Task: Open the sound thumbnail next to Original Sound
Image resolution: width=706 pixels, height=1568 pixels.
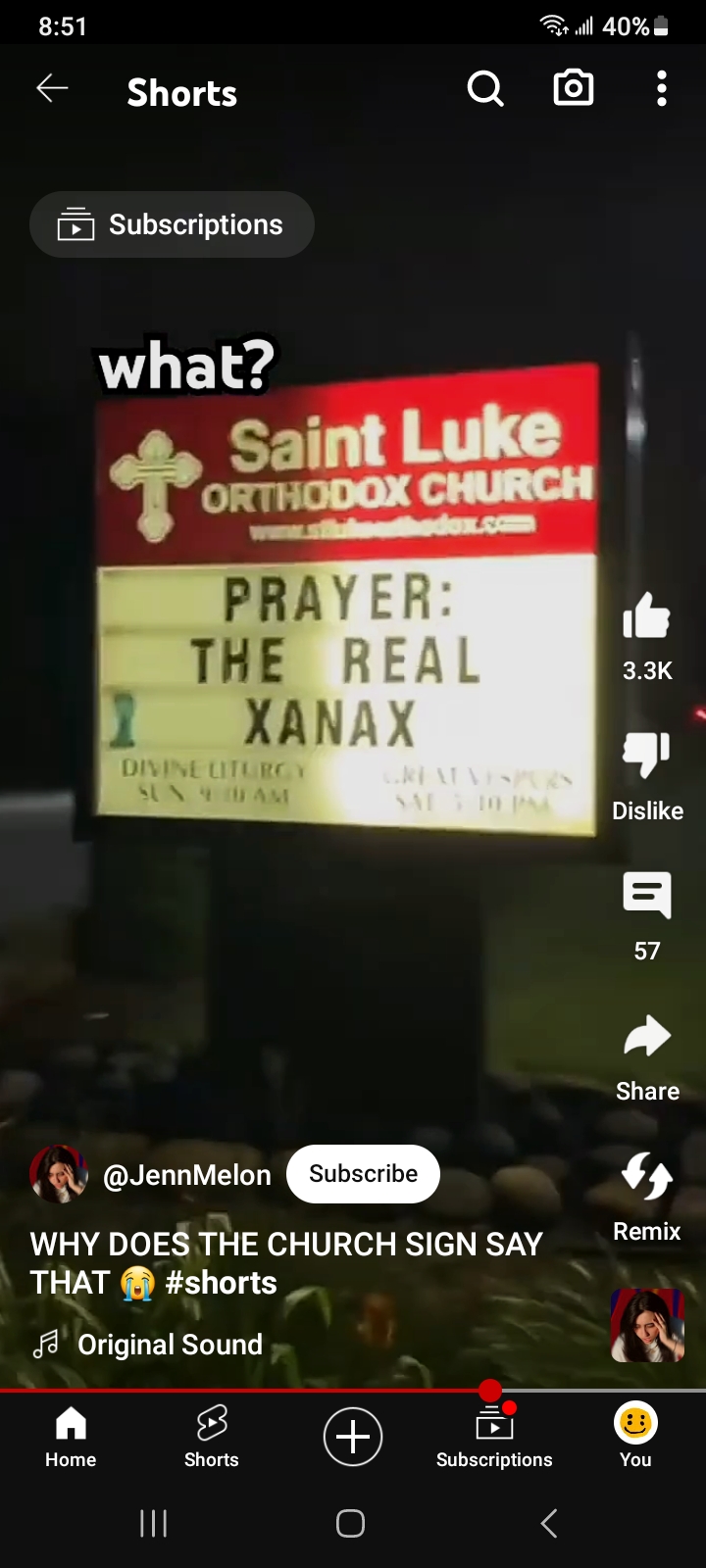Action: [x=646, y=1325]
